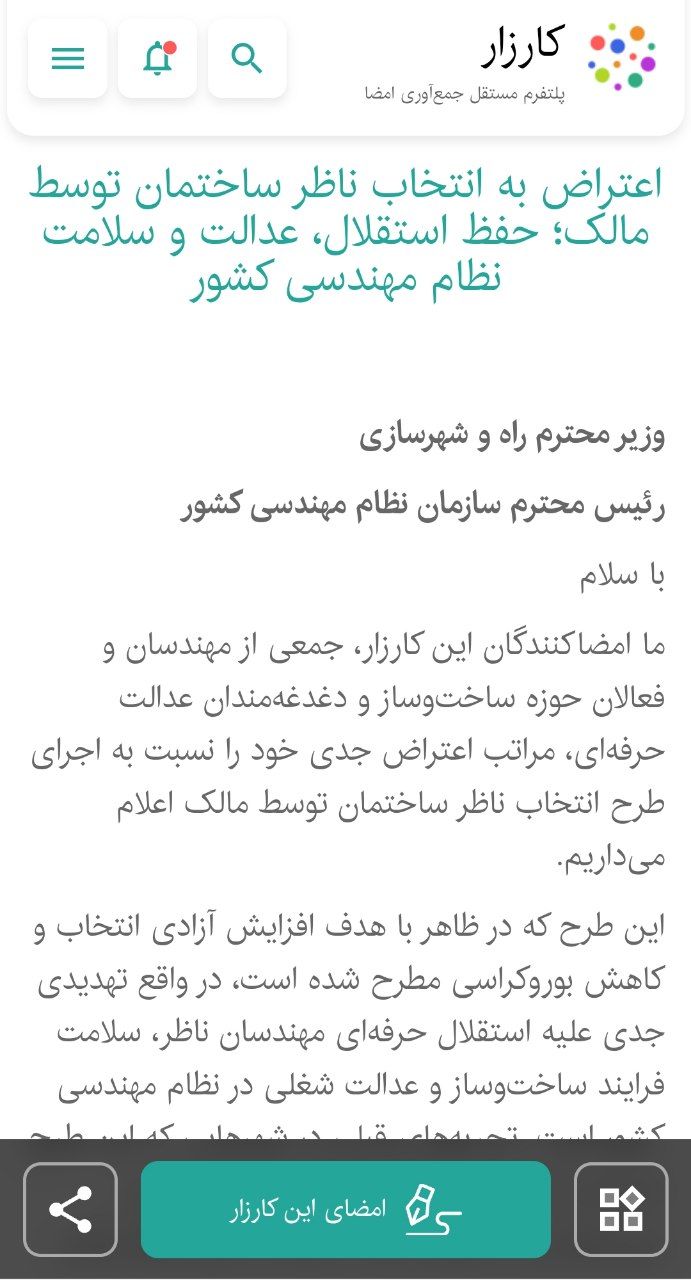The height and width of the screenshot is (1280, 691).
Task: Open the search icon
Action: 247,59
